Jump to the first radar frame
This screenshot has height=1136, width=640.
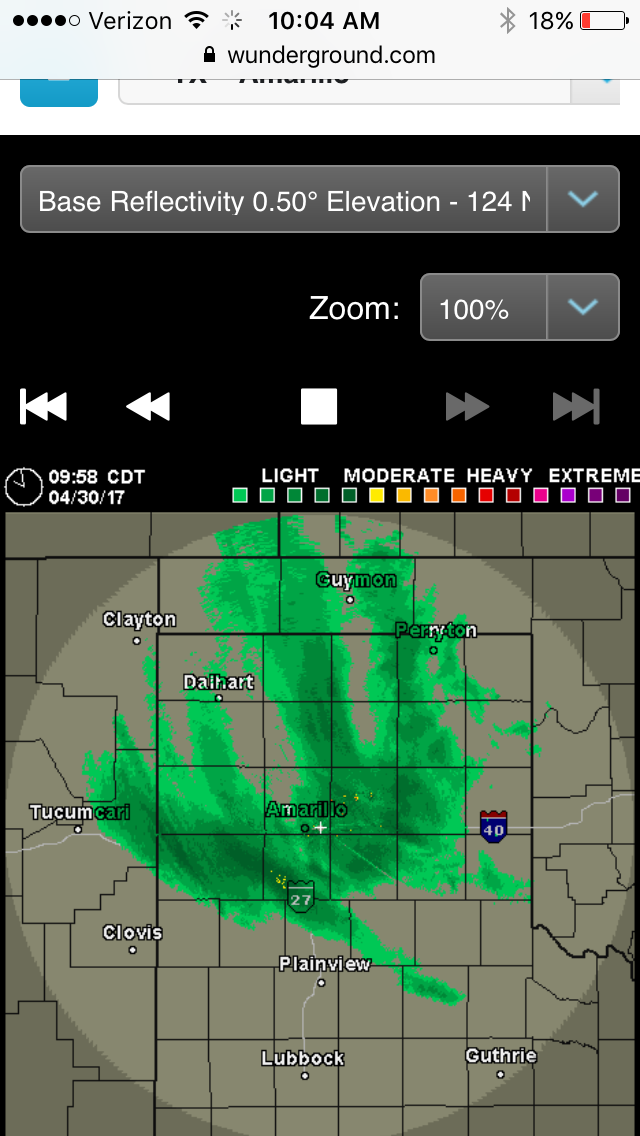(43, 406)
